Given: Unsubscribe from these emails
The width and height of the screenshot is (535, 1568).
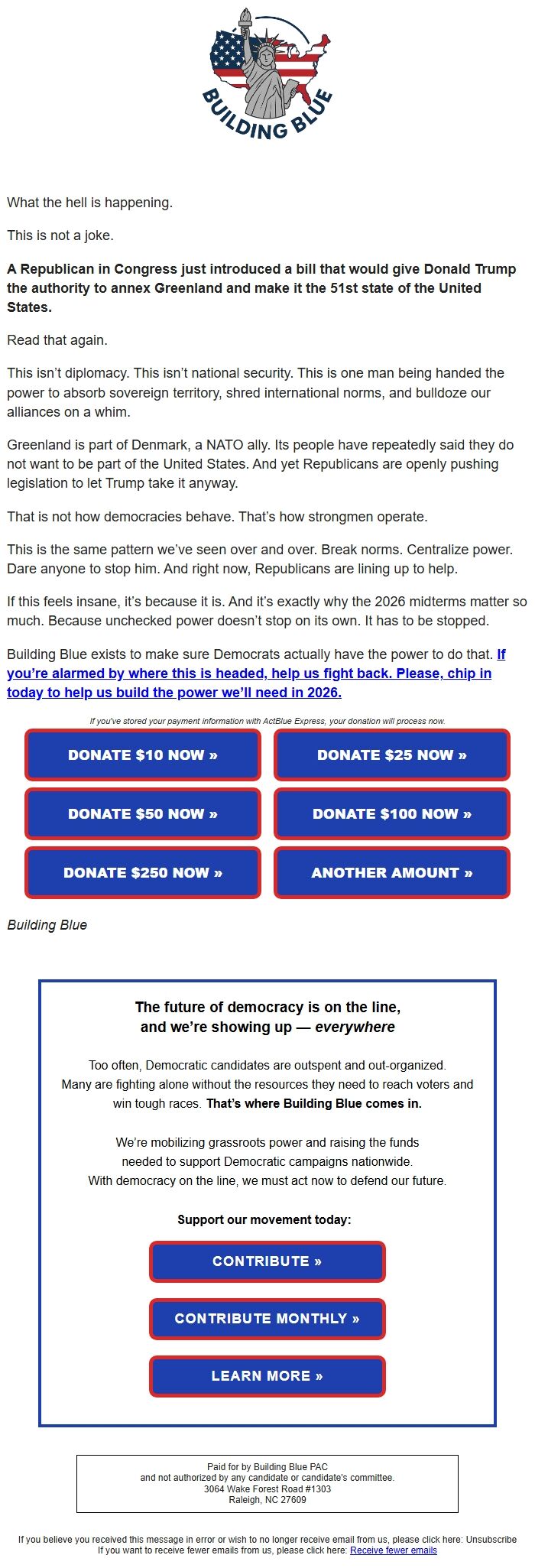Looking at the screenshot, I should point(491,1540).
